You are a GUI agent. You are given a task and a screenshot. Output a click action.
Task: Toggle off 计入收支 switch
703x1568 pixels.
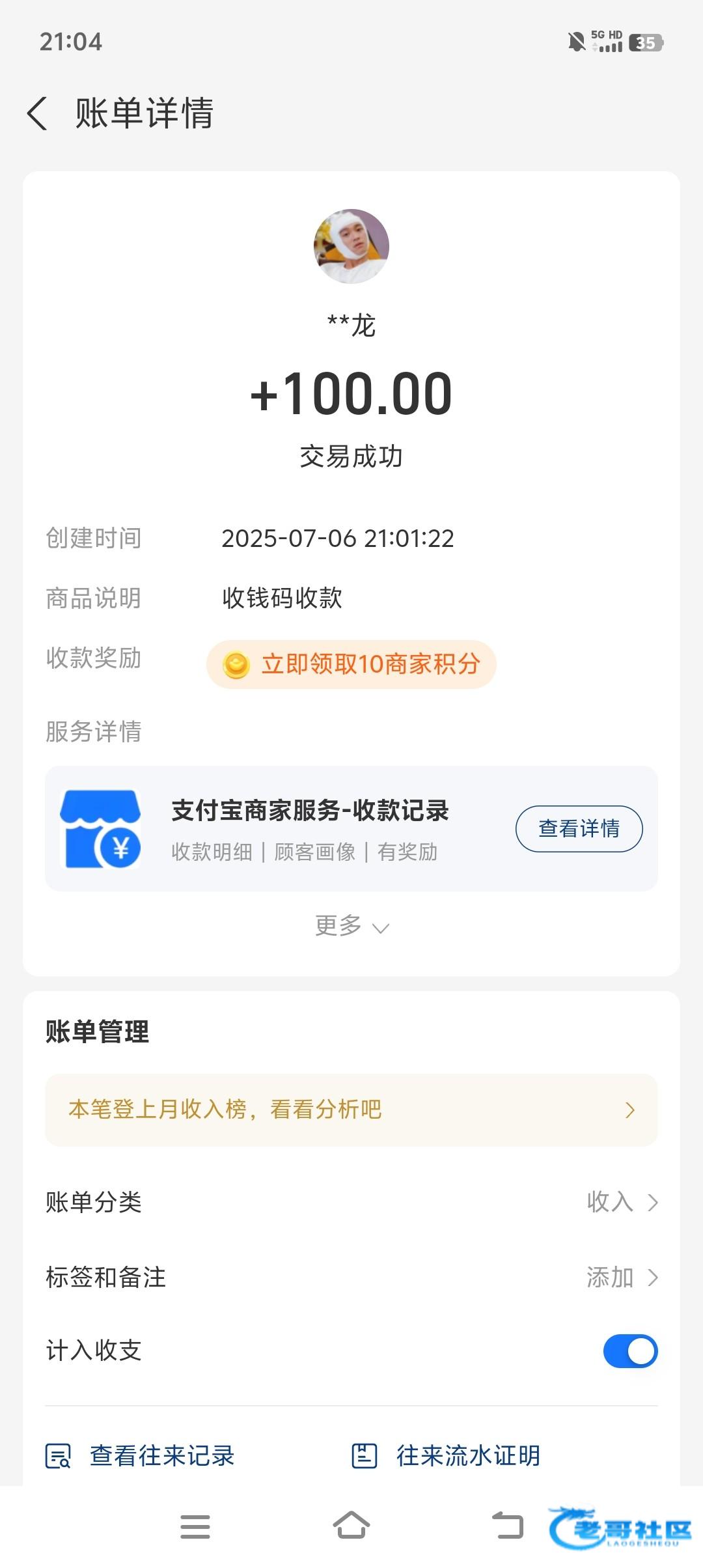[630, 1351]
